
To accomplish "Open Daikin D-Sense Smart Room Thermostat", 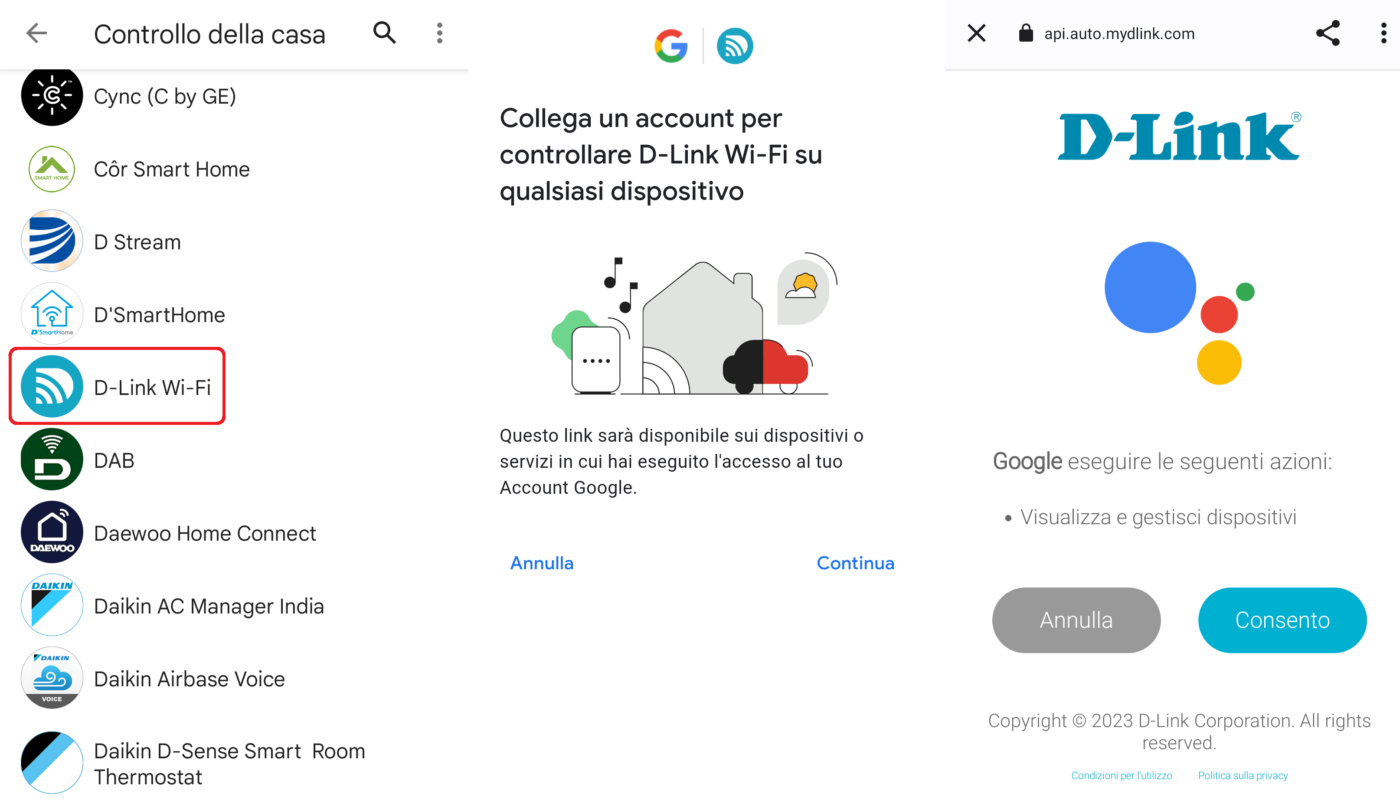I will (x=229, y=764).
